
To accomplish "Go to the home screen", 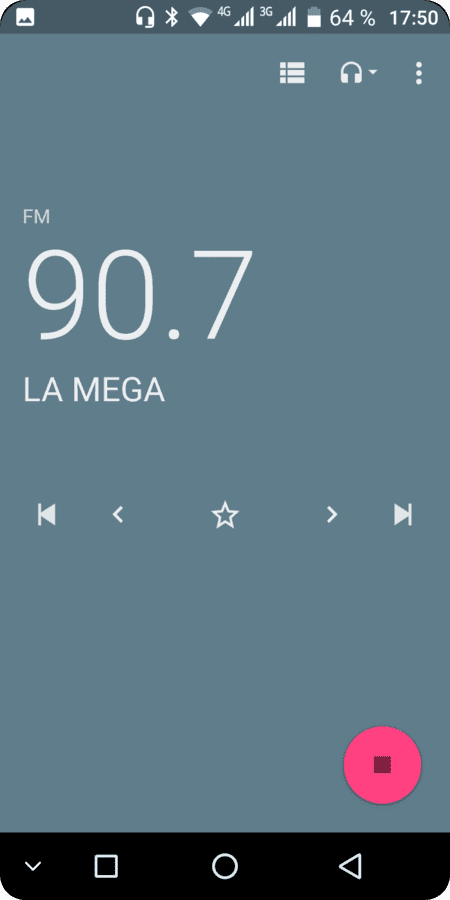I will point(224,866).
